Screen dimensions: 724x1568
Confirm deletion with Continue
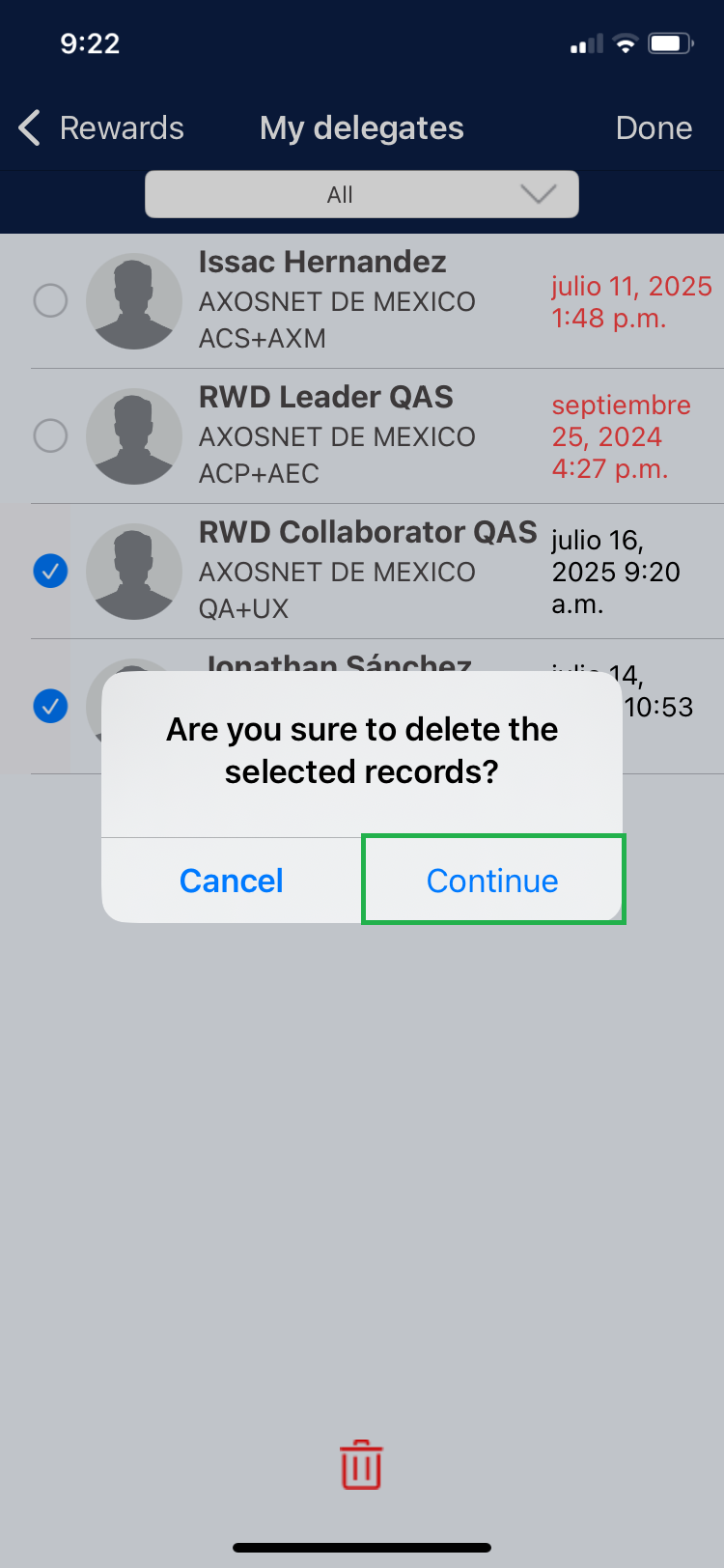(492, 880)
